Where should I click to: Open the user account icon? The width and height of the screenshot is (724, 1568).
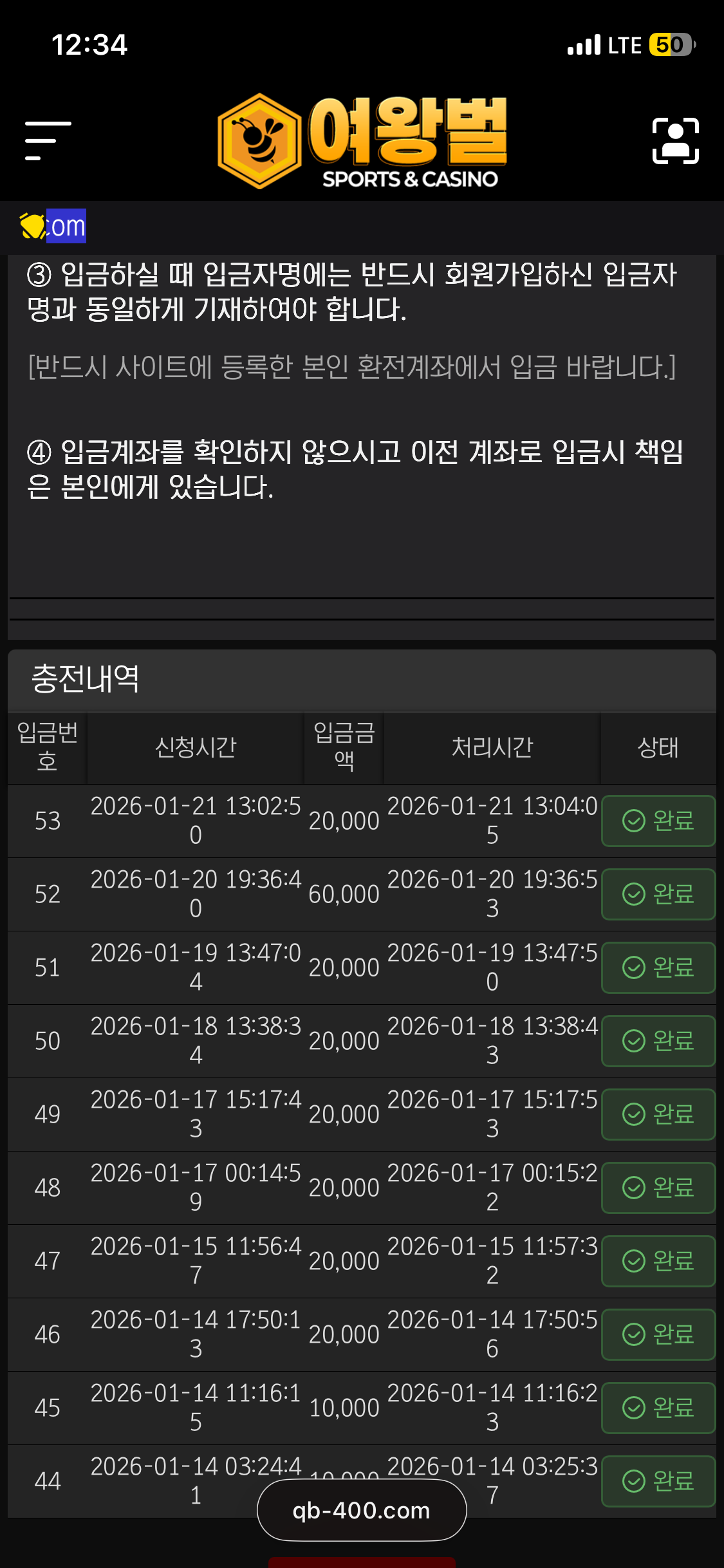point(675,141)
